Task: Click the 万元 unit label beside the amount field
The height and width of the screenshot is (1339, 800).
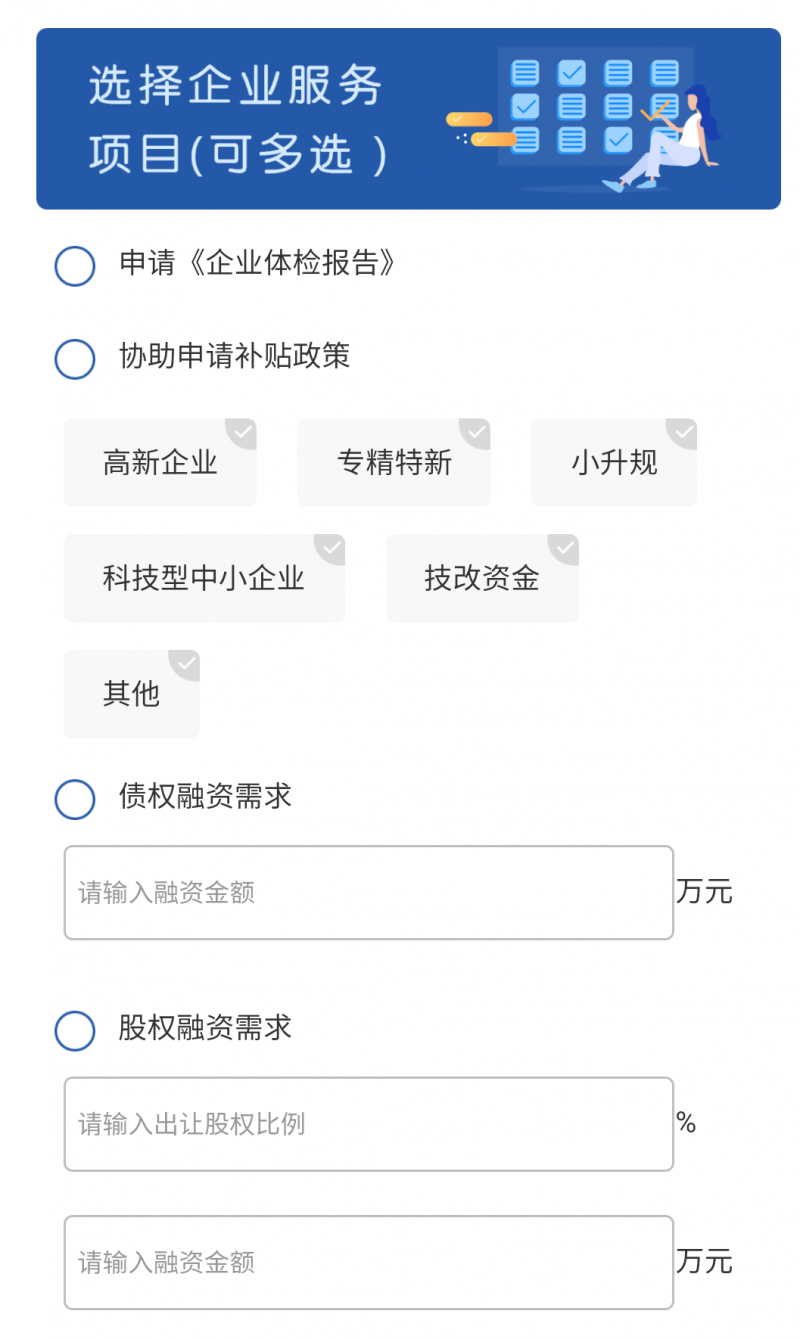Action: tap(707, 892)
